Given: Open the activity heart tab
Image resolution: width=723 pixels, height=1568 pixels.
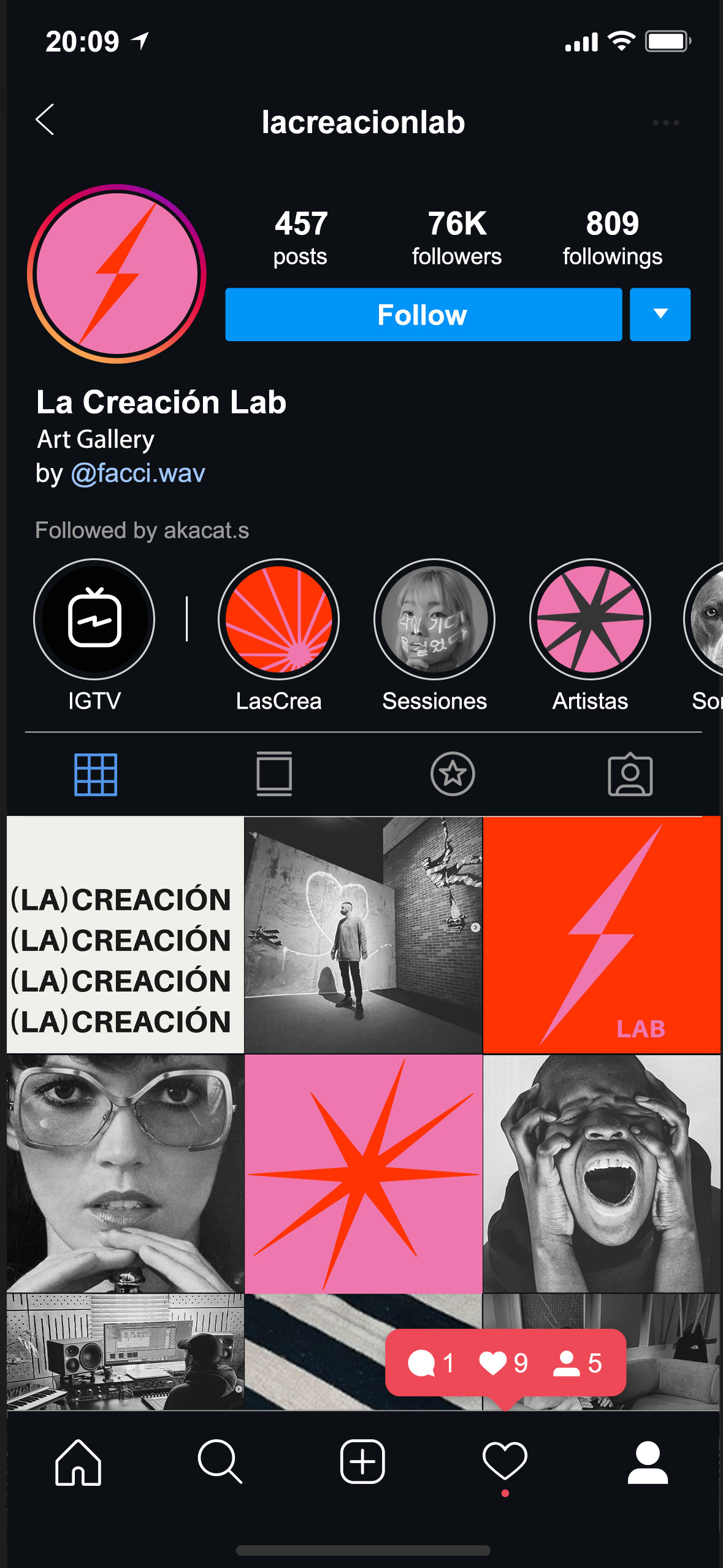Looking at the screenshot, I should point(505,1462).
